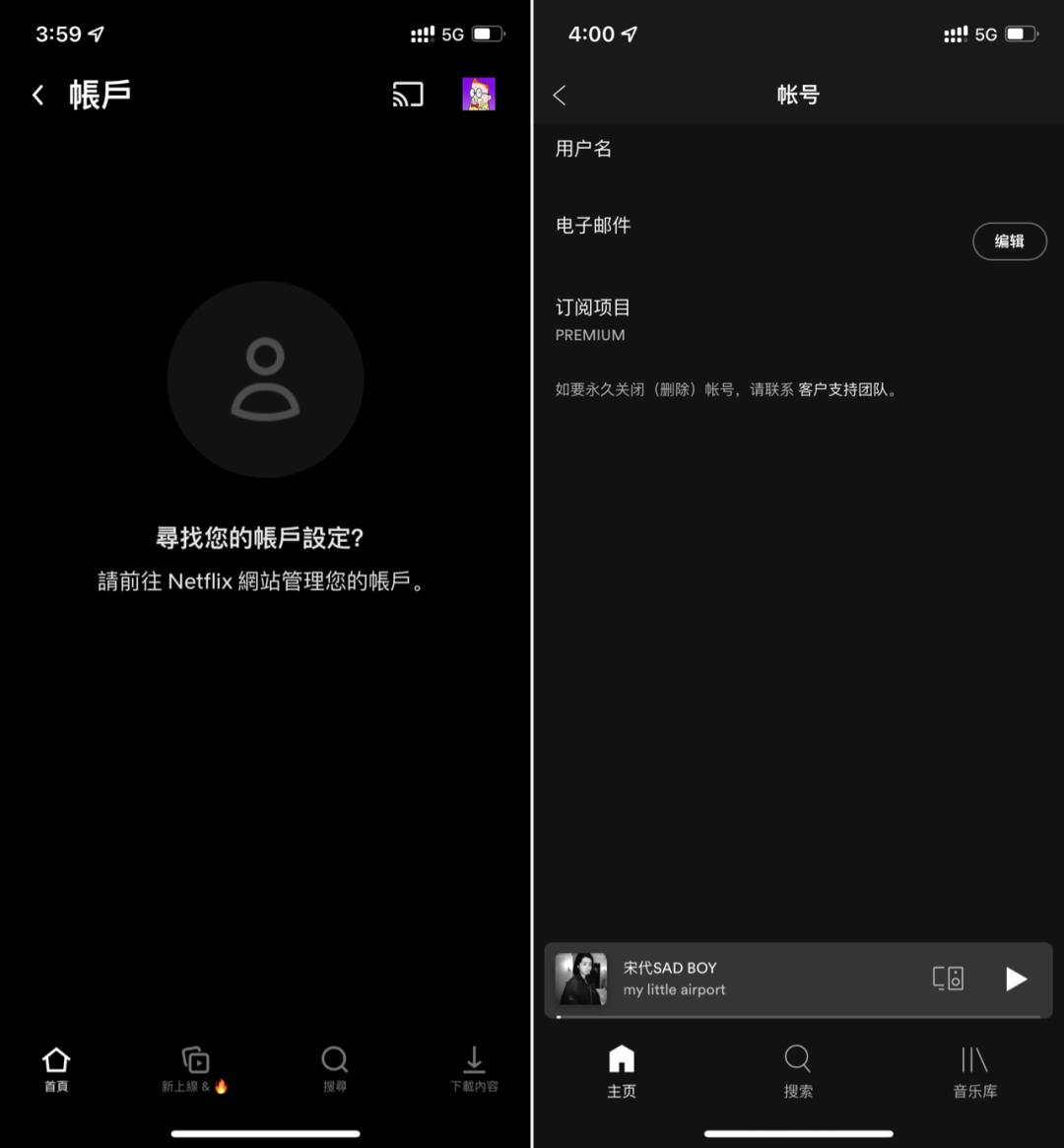
Task: Switch to the 首頁 tab
Action: click(56, 1069)
